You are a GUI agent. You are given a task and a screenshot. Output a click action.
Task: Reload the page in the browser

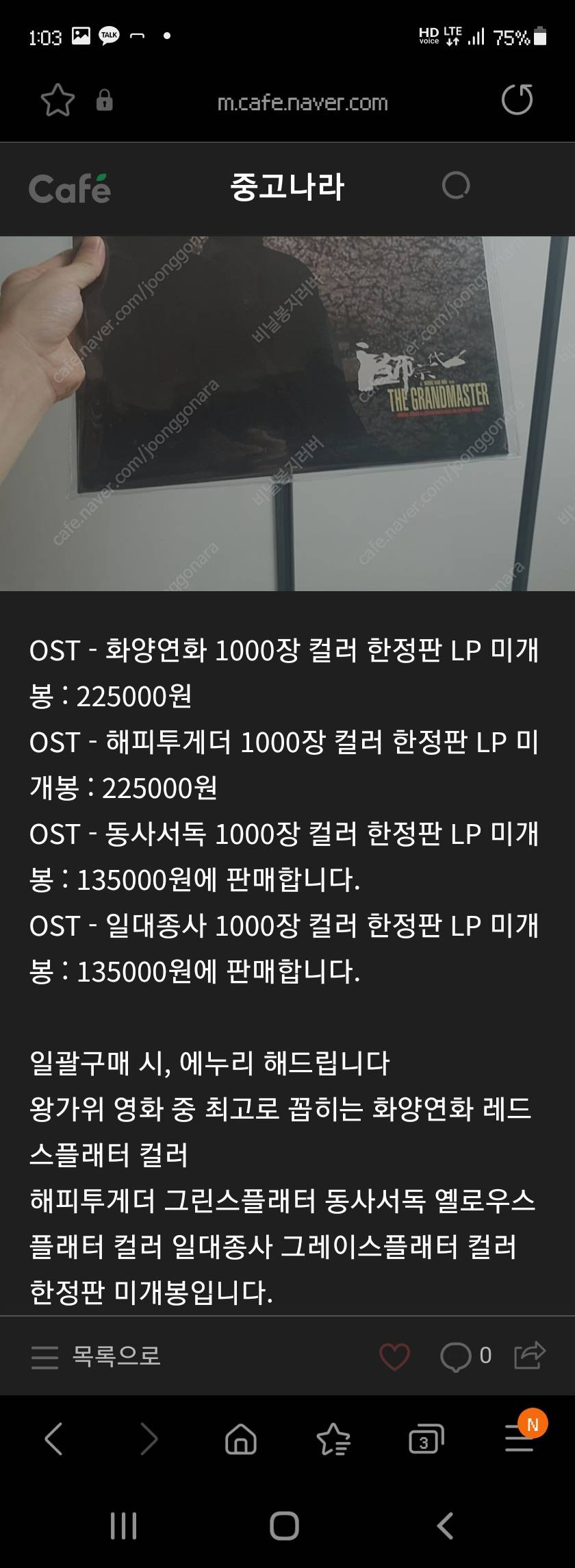(517, 100)
